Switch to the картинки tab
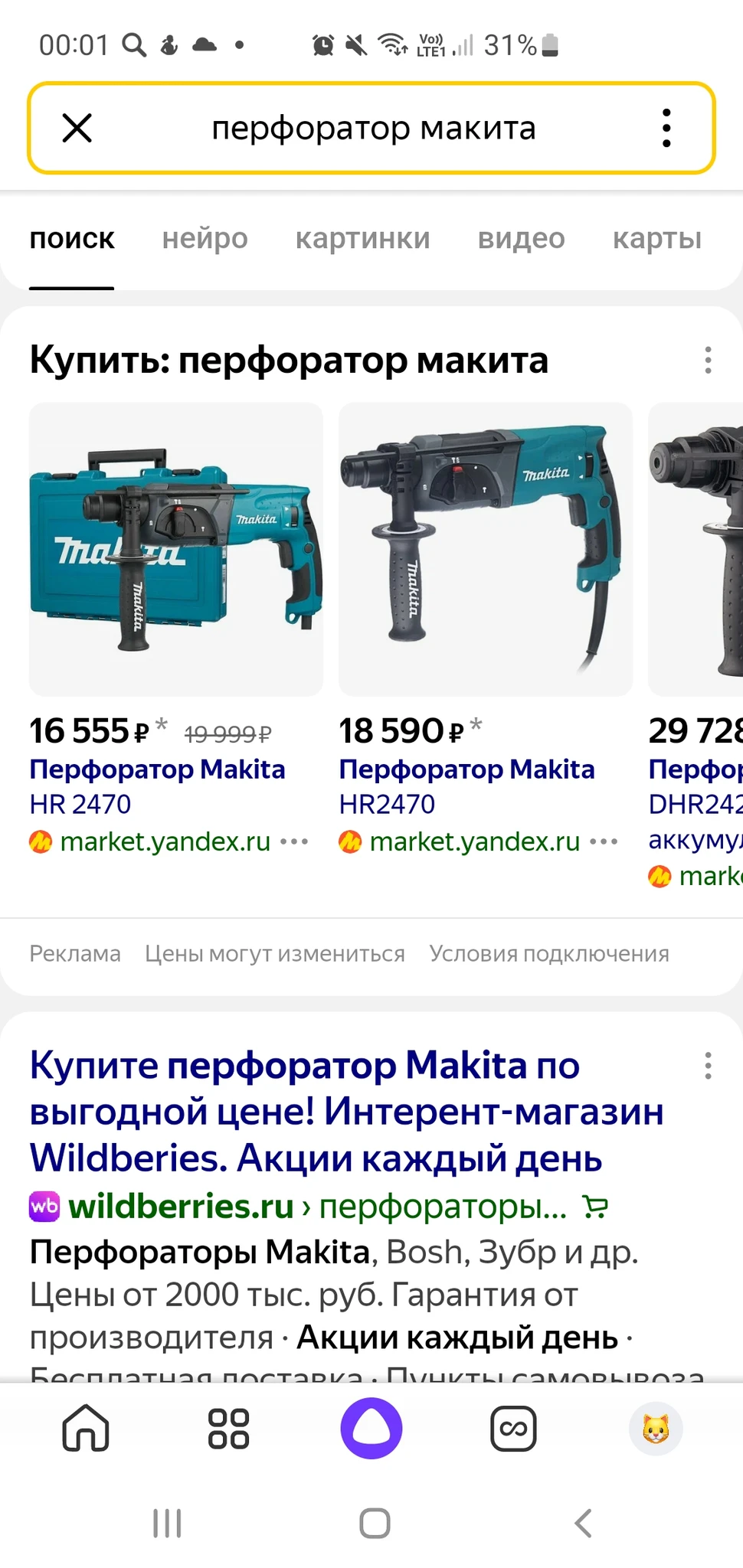The image size is (743, 1568). pos(362,239)
